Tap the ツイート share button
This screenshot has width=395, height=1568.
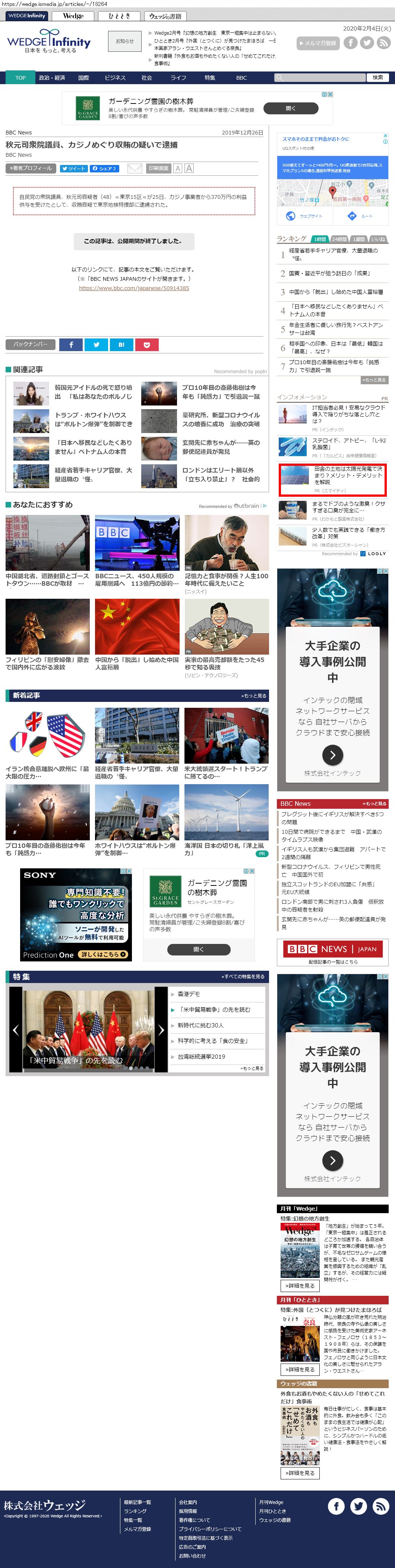pyautogui.click(x=73, y=169)
